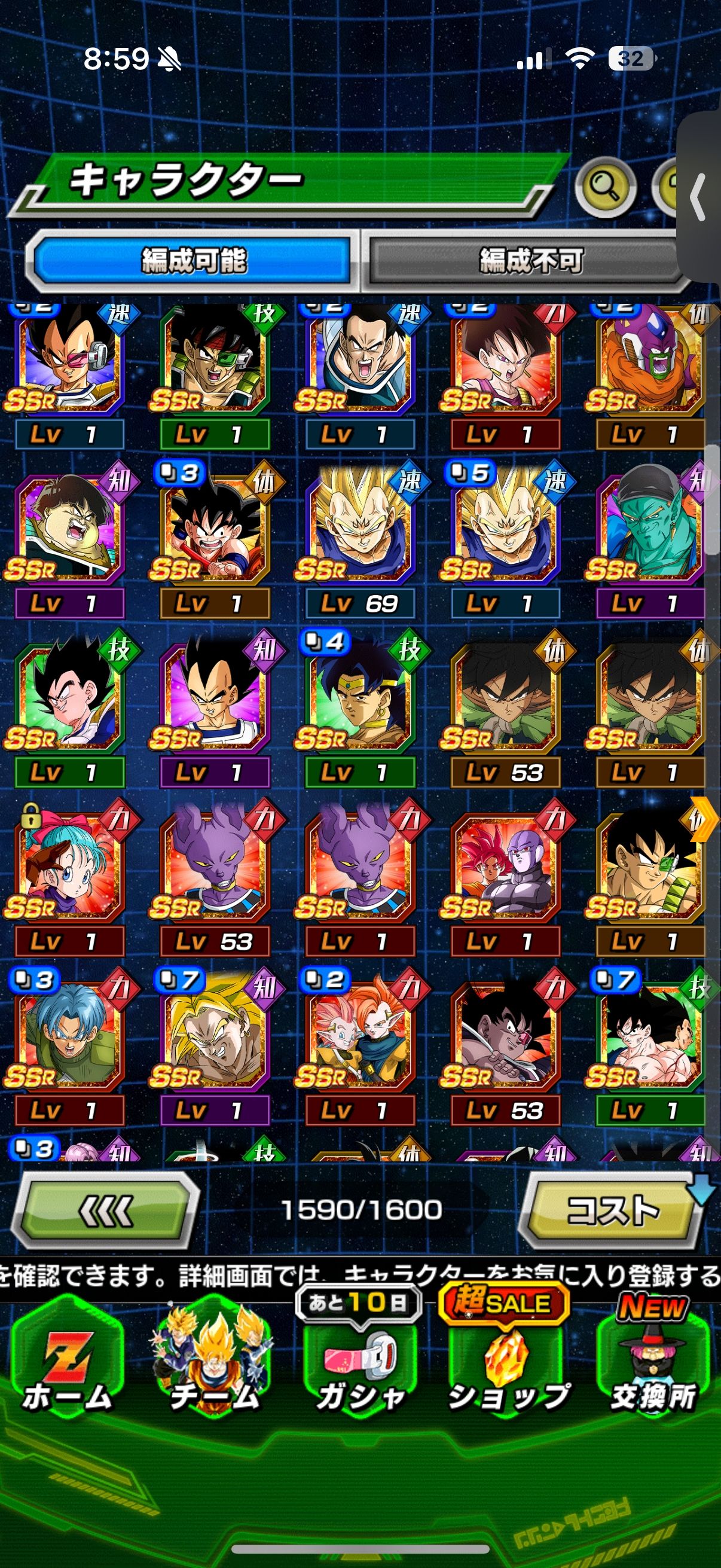The width and height of the screenshot is (721, 1568).
Task: Expand the side panel arrow handle
Action: click(x=699, y=197)
